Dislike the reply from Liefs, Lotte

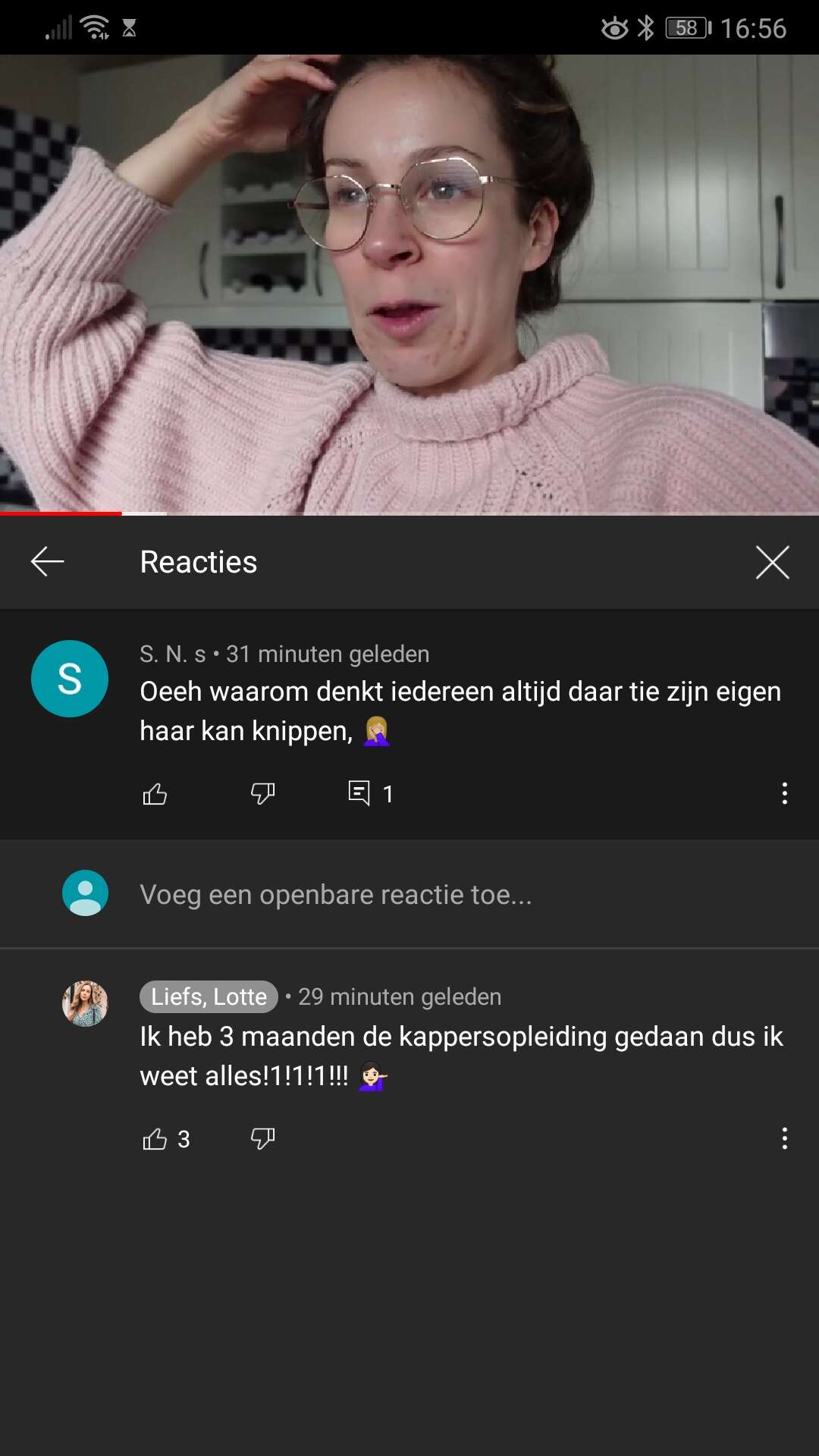[262, 1139]
